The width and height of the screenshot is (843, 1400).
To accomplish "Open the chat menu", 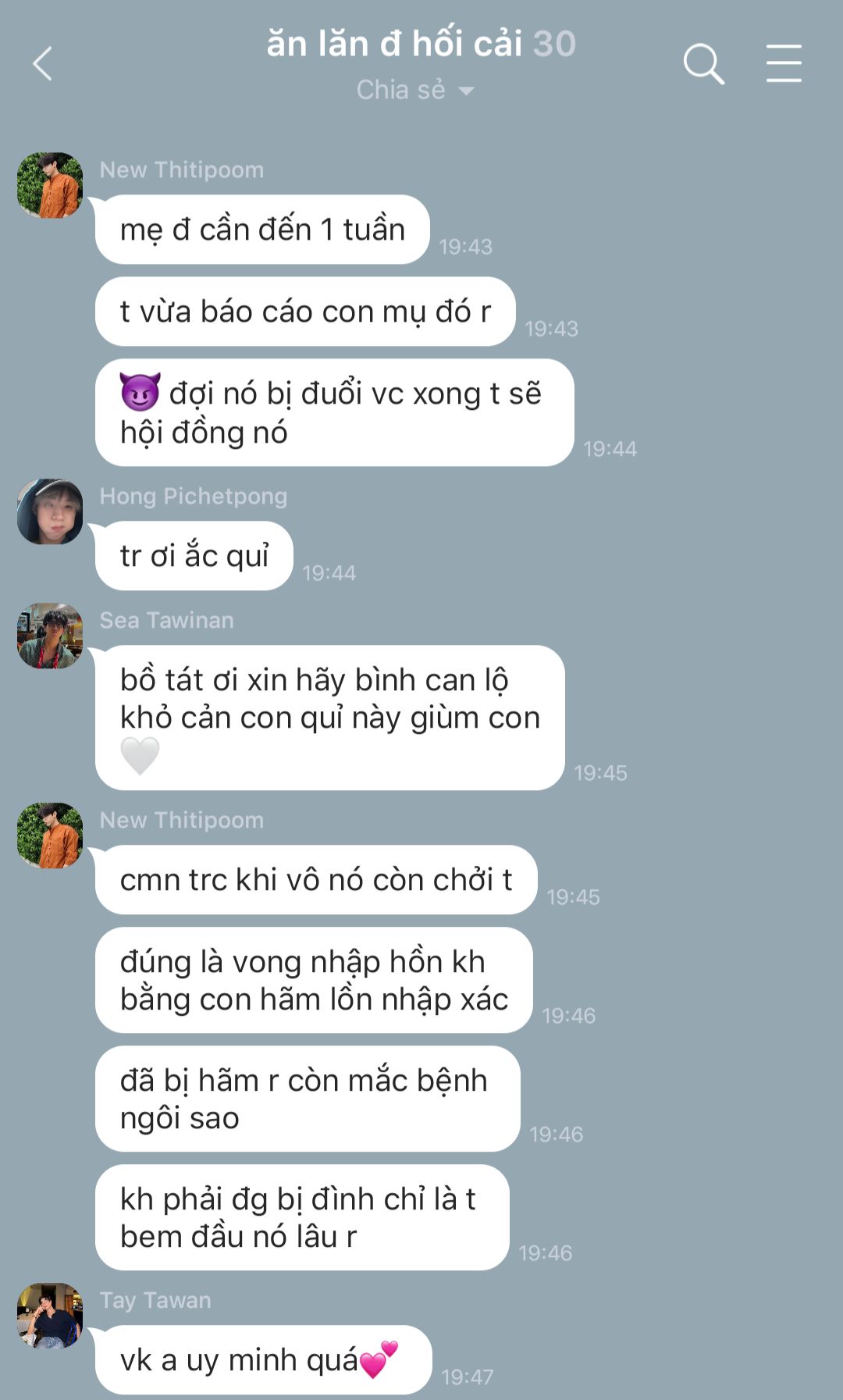I will (x=783, y=63).
